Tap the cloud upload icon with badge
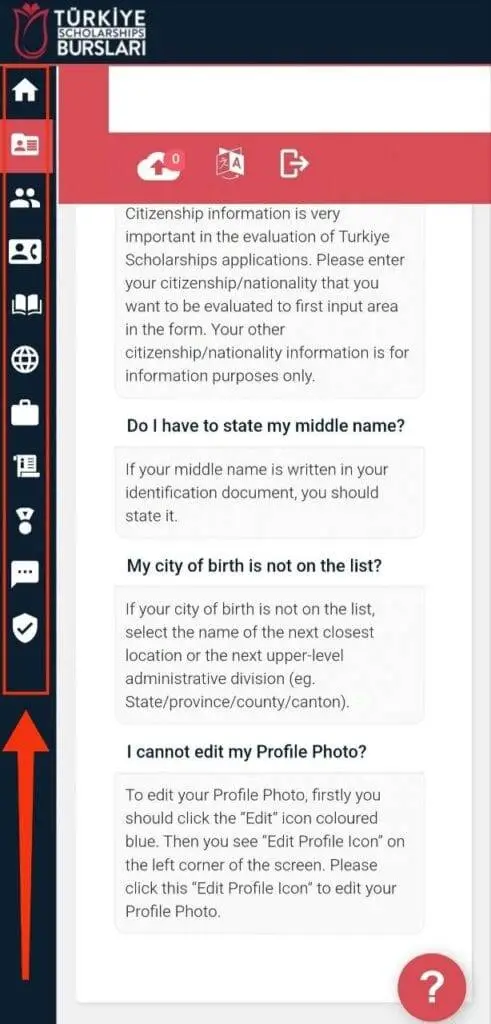Screen dimensions: 491x1024 [160, 165]
